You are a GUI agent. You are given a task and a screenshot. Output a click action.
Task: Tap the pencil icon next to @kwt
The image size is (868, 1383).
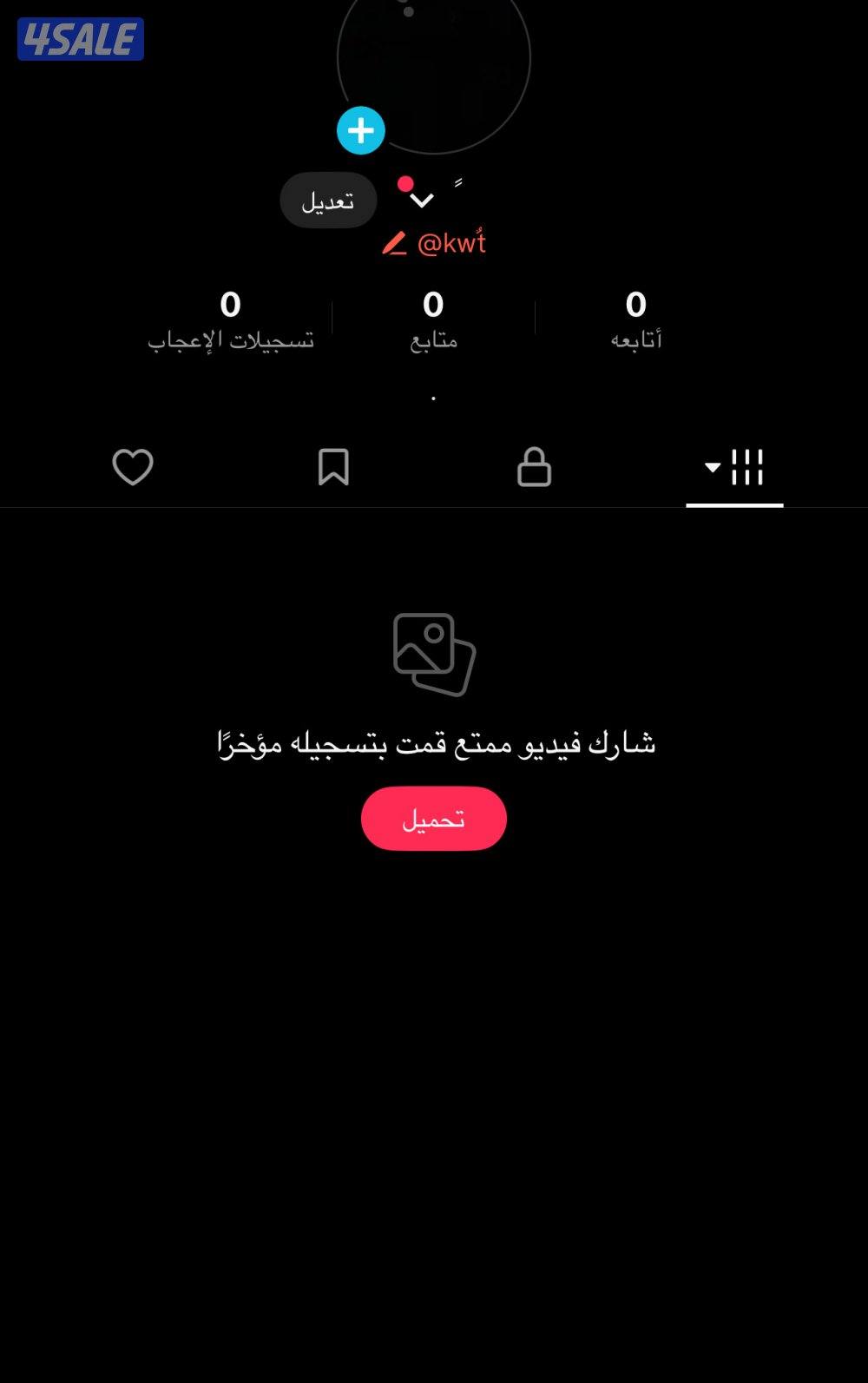click(393, 244)
